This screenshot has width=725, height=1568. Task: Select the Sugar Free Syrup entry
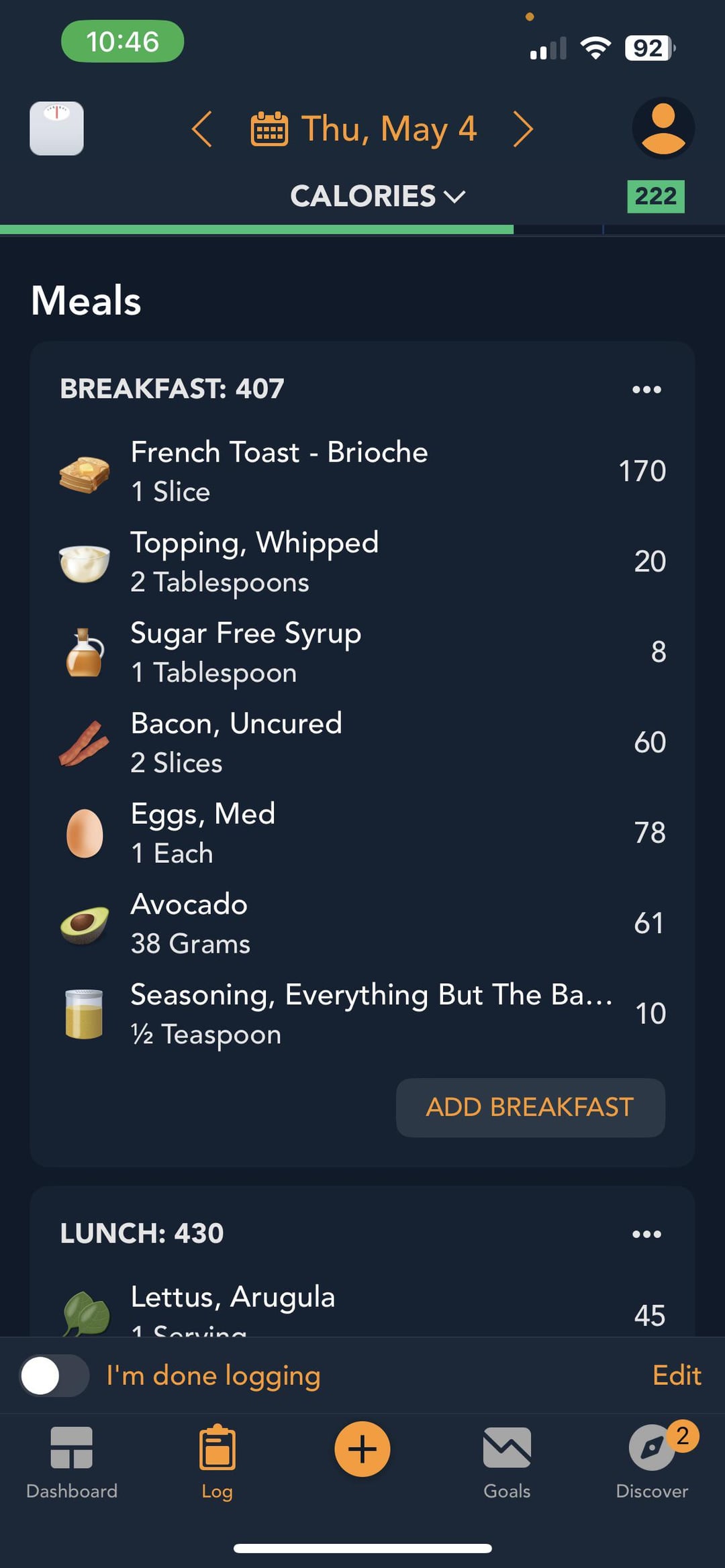coord(362,652)
